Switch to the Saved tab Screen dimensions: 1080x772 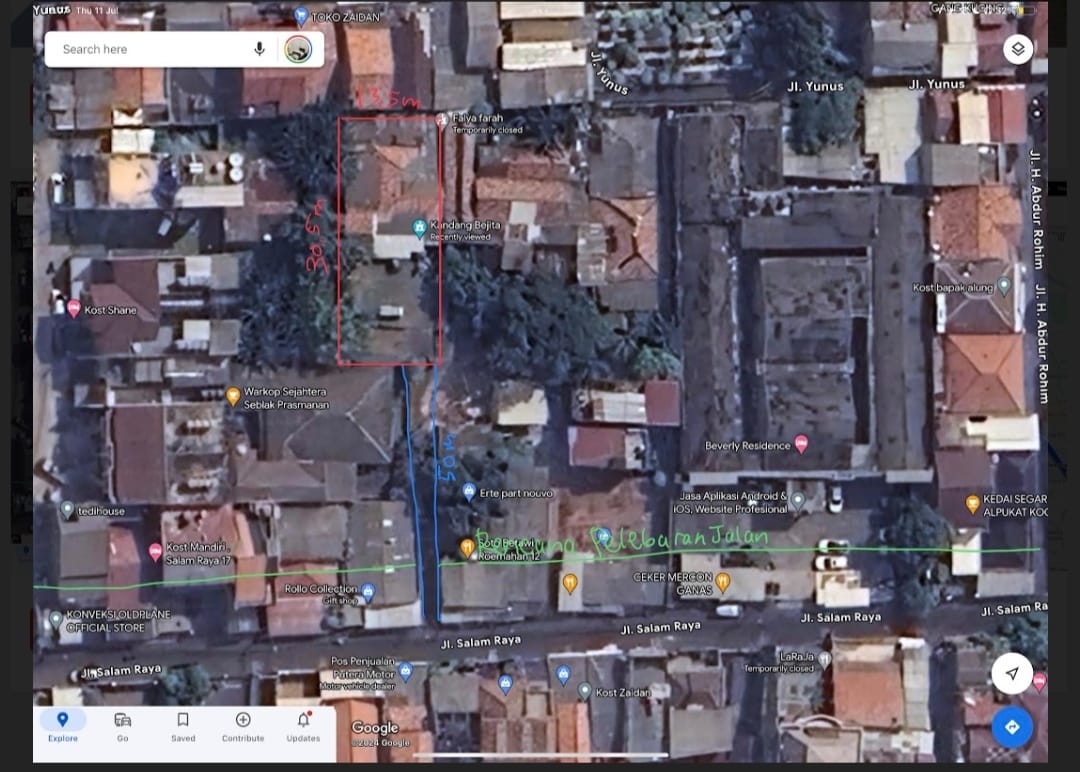click(183, 726)
